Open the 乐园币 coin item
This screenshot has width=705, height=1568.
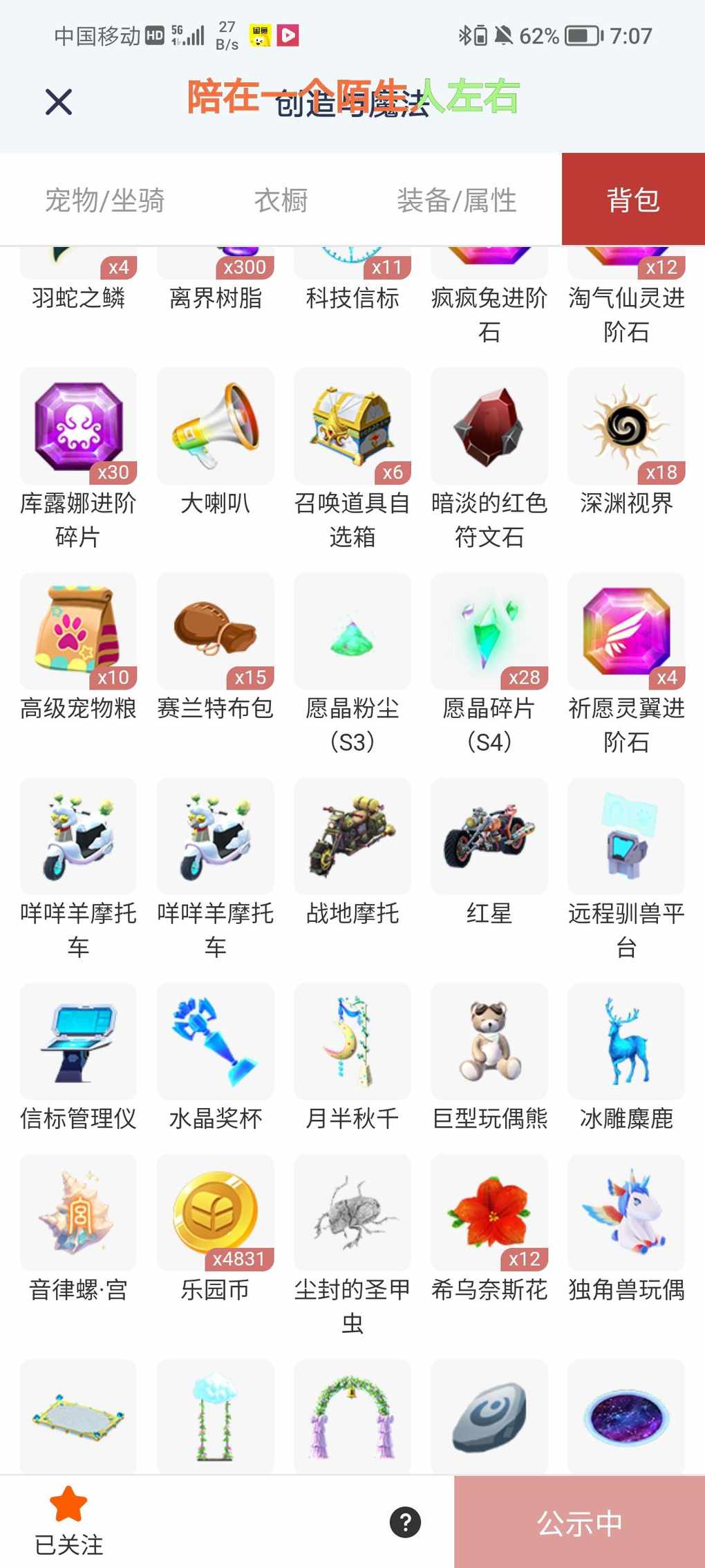click(216, 1212)
